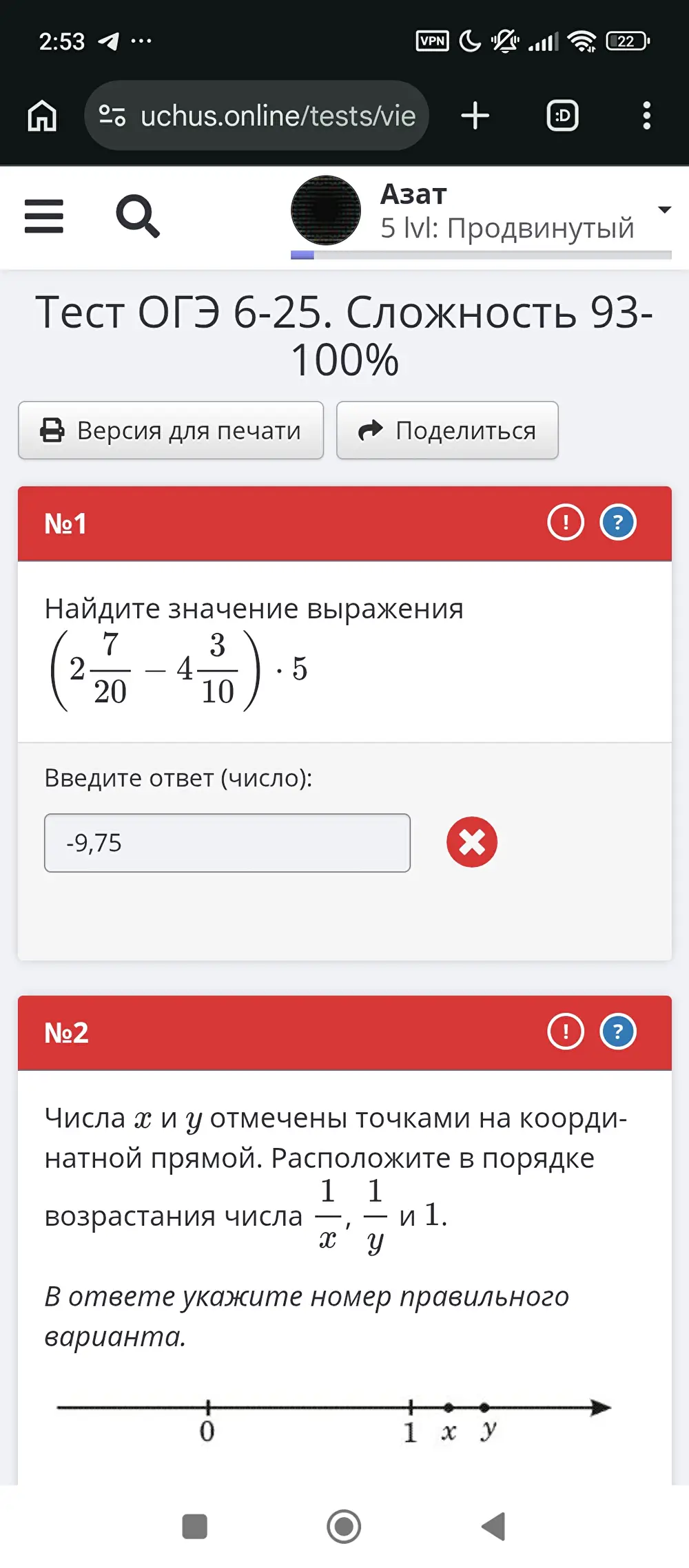This screenshot has width=689, height=1568.
Task: Show help for question №2
Action: point(618,1032)
